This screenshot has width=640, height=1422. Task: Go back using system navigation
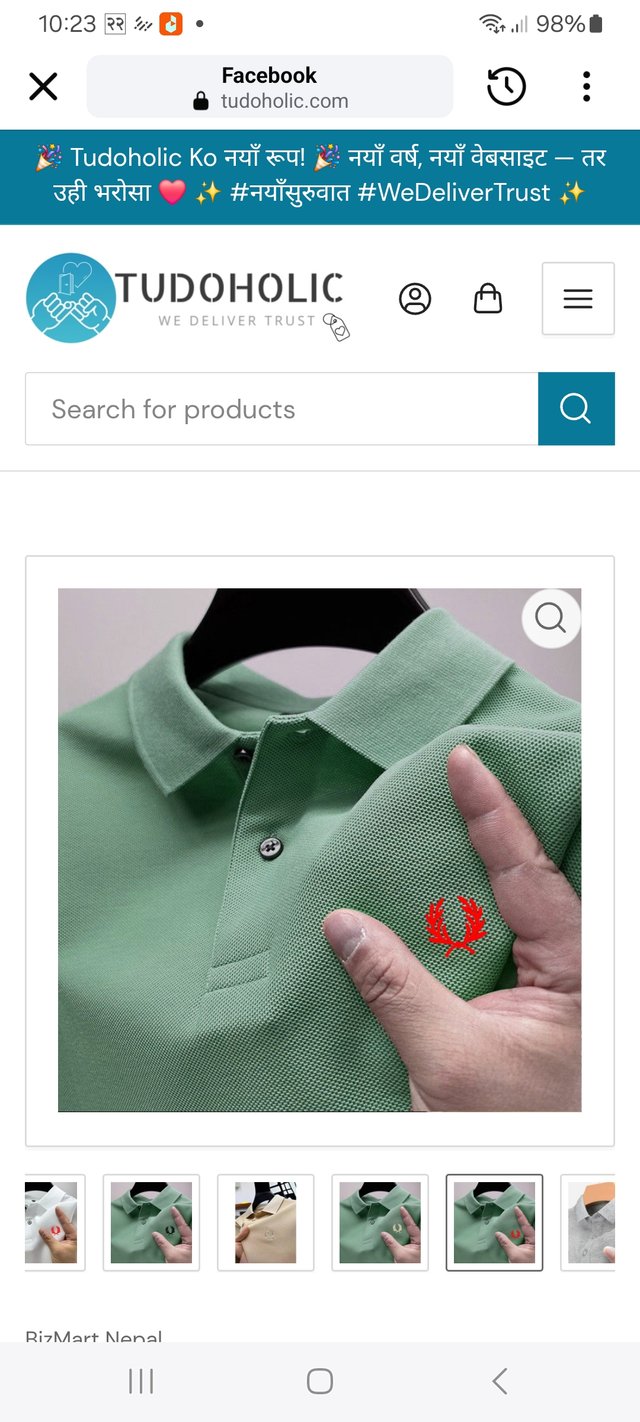[499, 1382]
